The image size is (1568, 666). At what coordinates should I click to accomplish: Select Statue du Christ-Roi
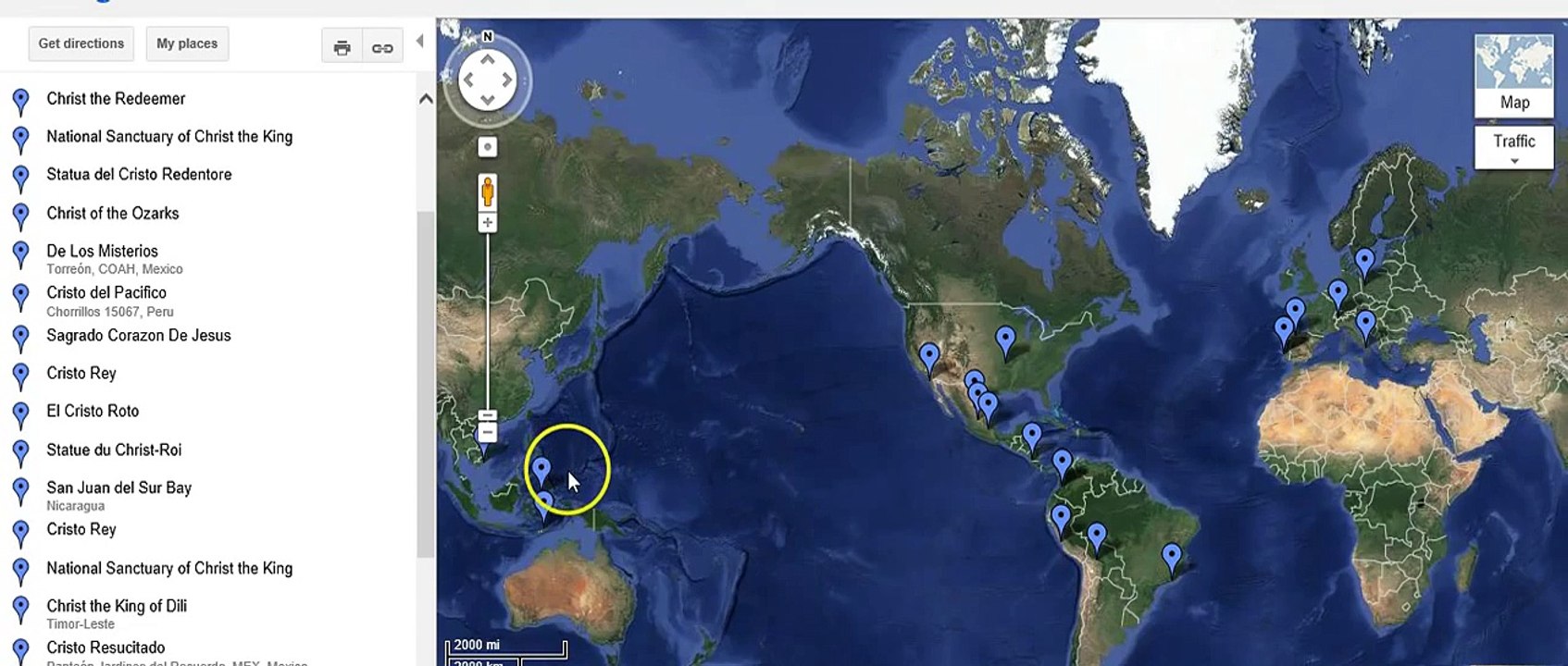click(x=114, y=450)
